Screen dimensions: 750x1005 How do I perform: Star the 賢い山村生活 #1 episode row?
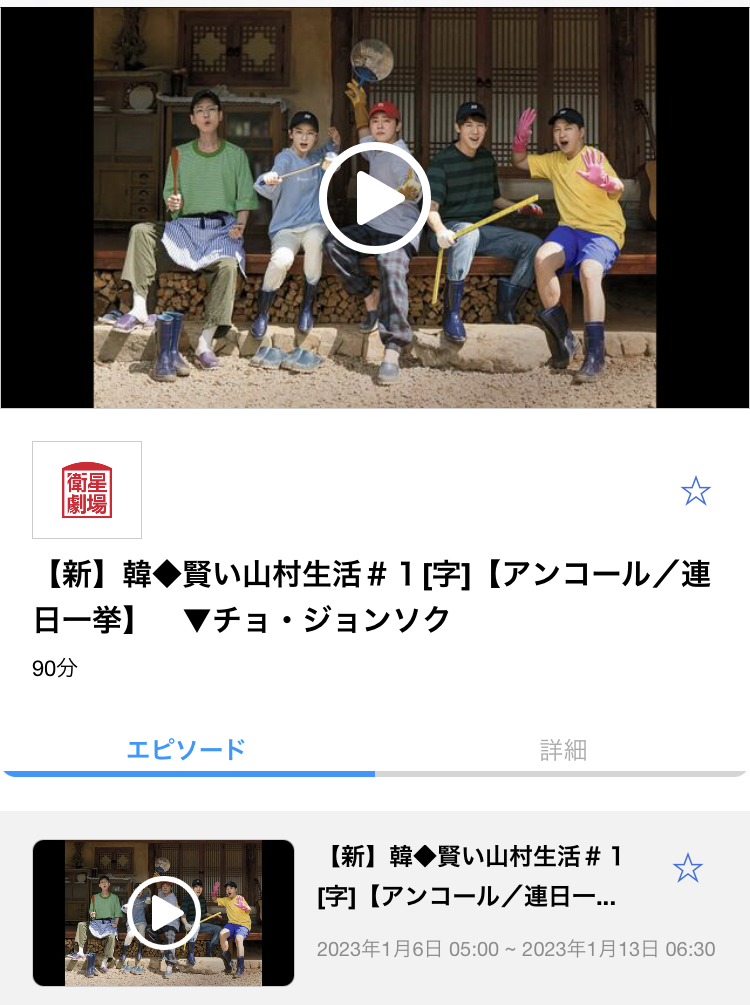coord(687,868)
